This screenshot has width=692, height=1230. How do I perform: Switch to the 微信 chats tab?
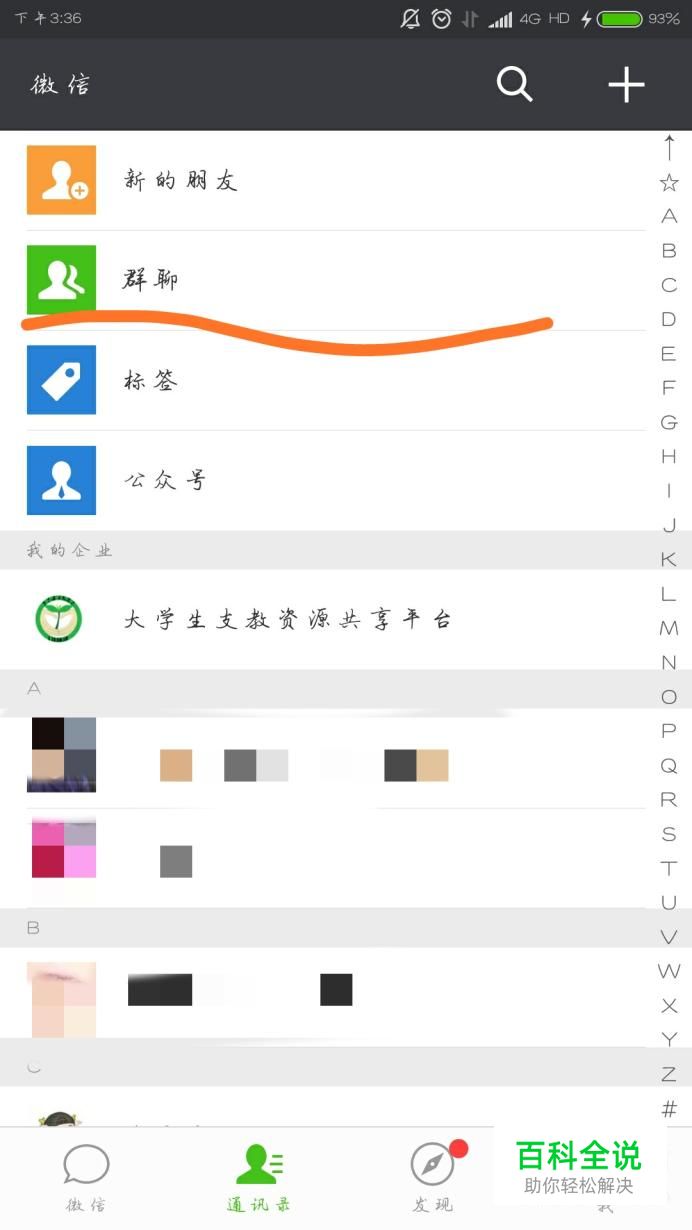(x=86, y=1177)
